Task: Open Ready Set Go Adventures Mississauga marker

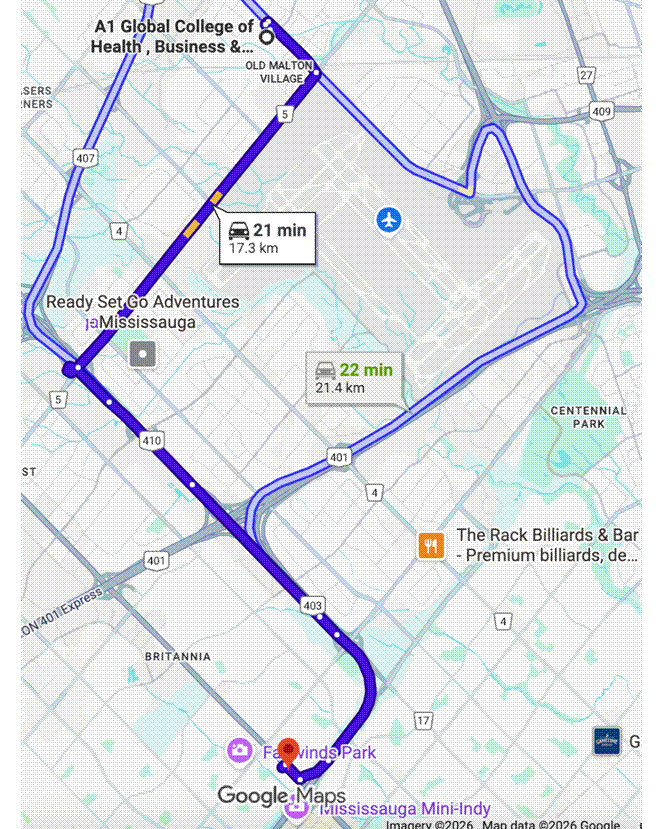Action: (143, 353)
